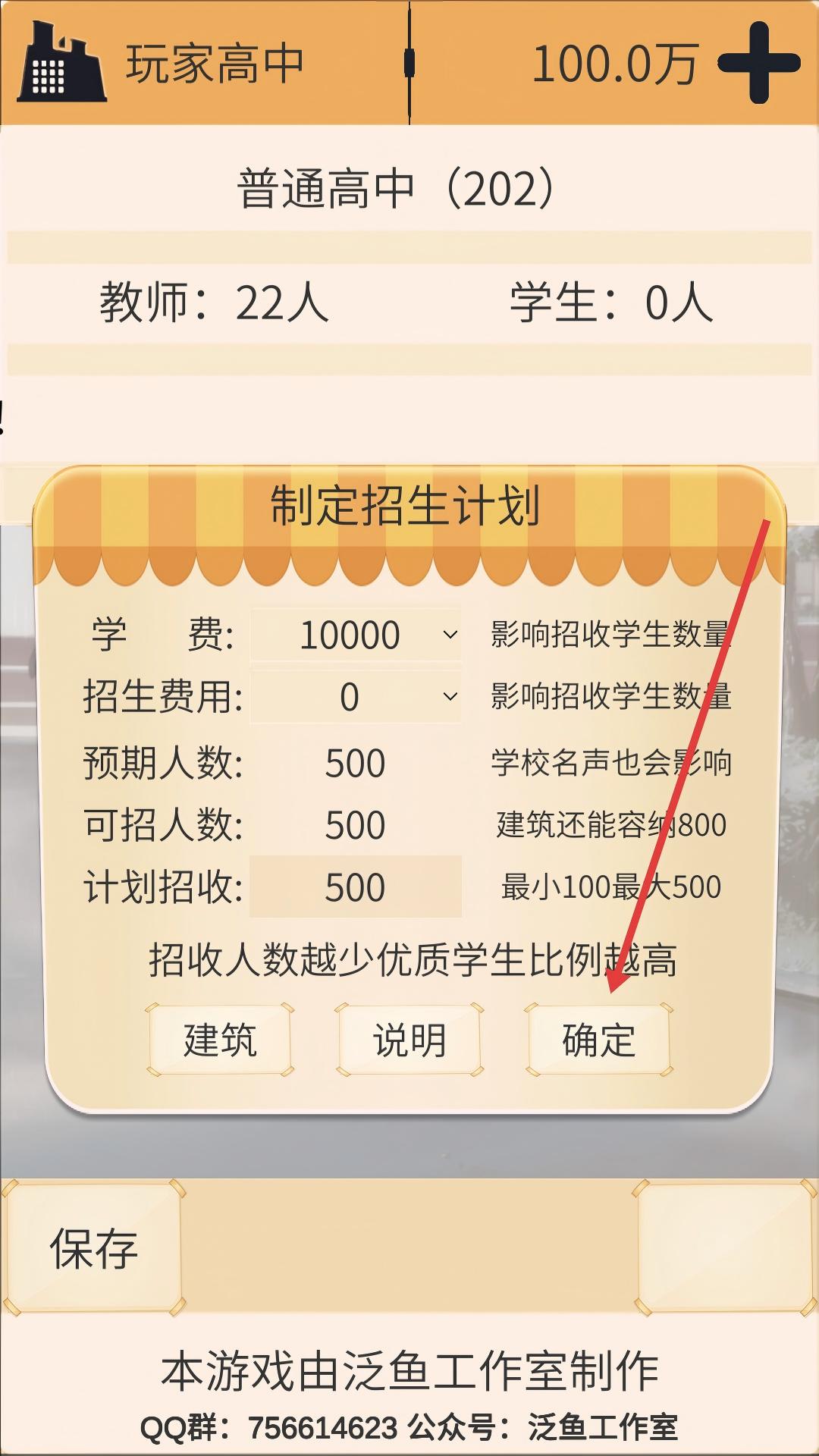
Task: Open the 学费 dropdown showing 10000
Action: [356, 635]
